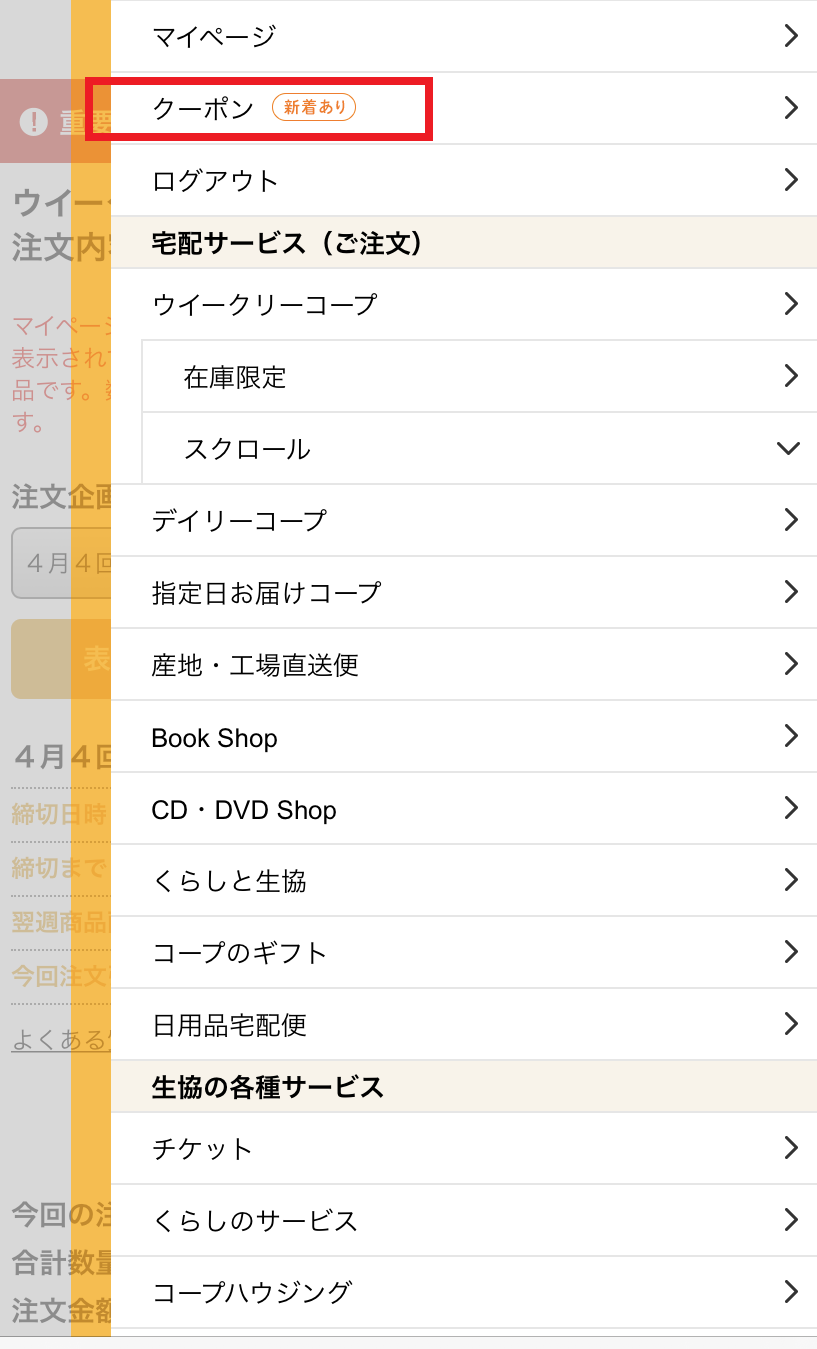Open 指定日お届けコープ
Image resolution: width=817 pixels, height=1349 pixels.
[464, 592]
